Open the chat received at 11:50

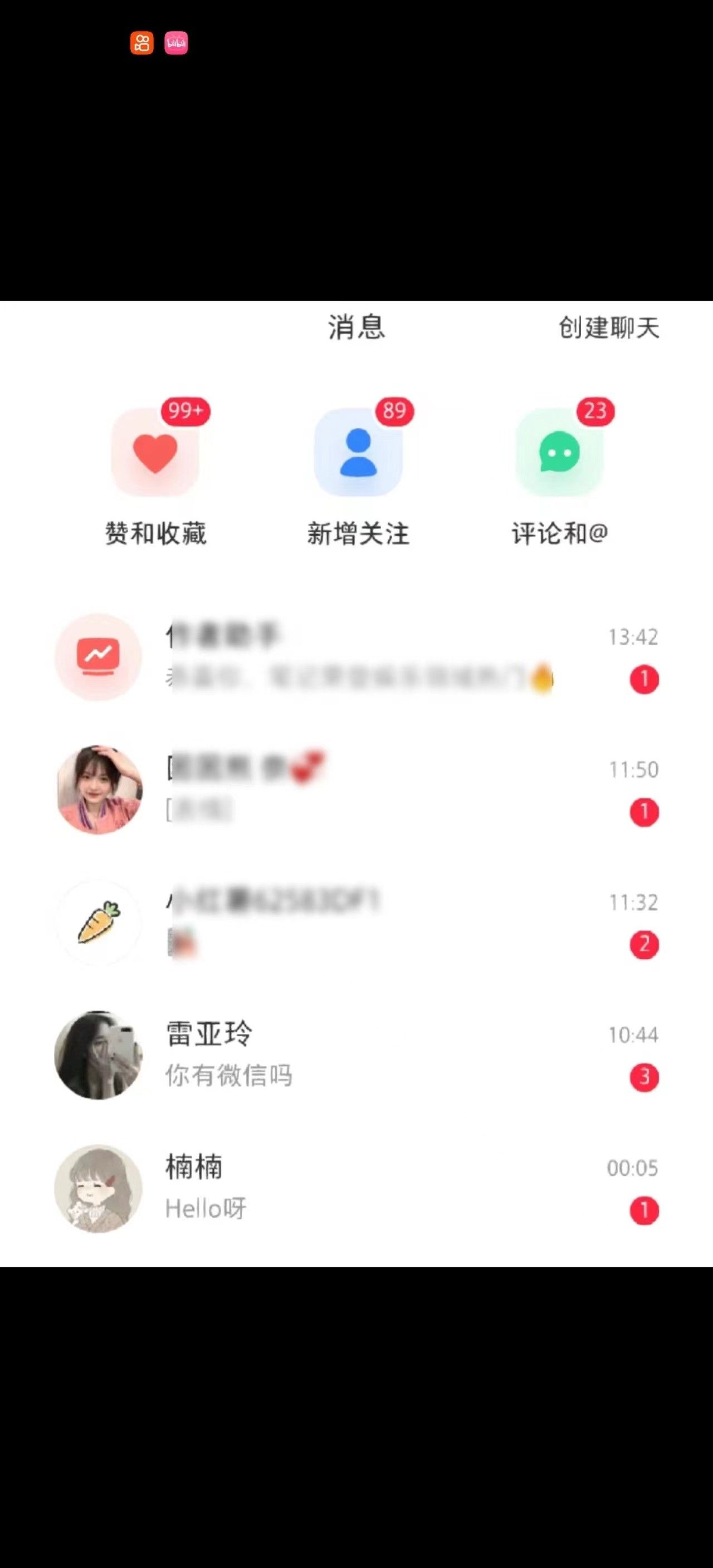click(356, 790)
